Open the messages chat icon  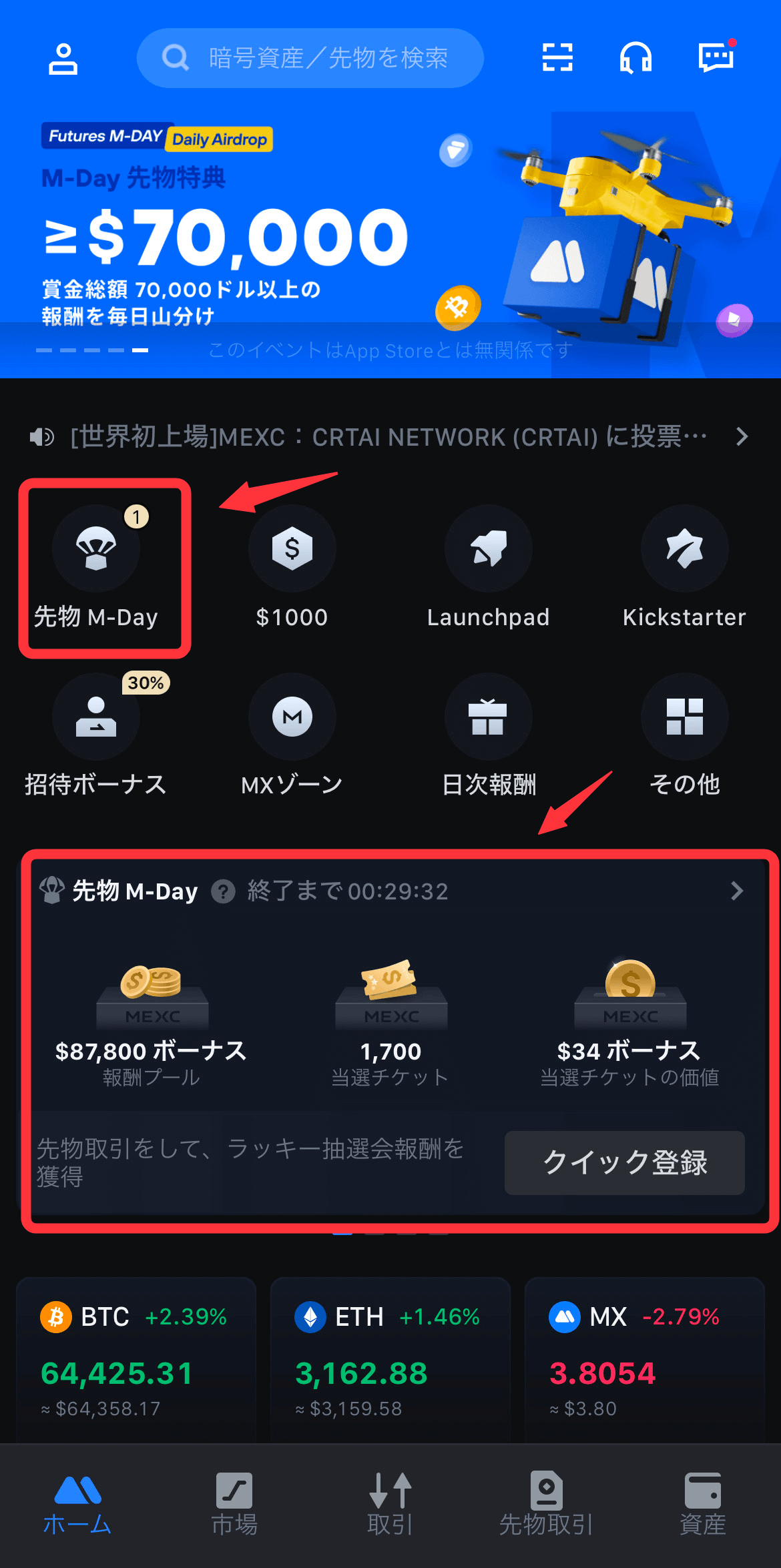click(x=716, y=57)
